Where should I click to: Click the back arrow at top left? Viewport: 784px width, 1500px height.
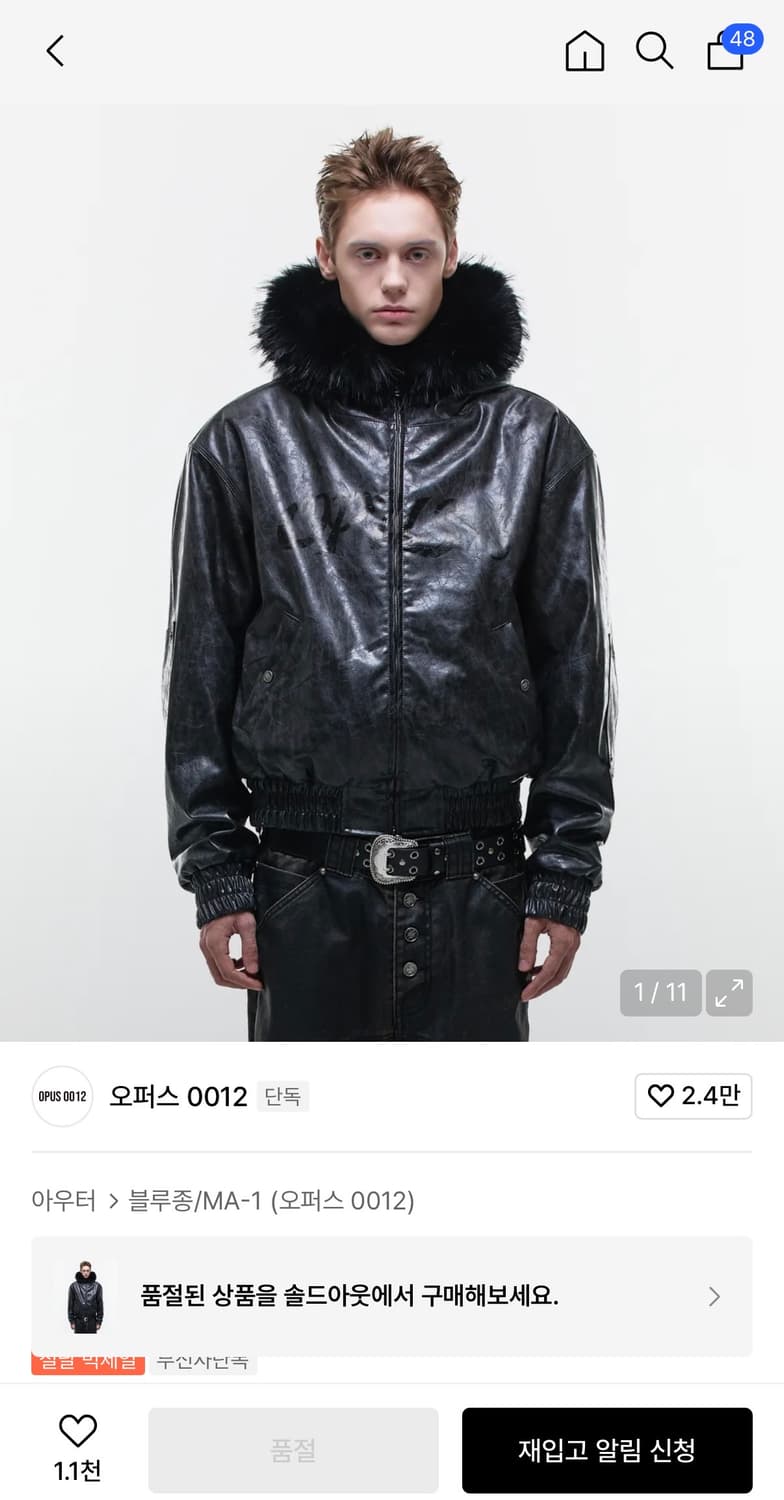[x=55, y=50]
